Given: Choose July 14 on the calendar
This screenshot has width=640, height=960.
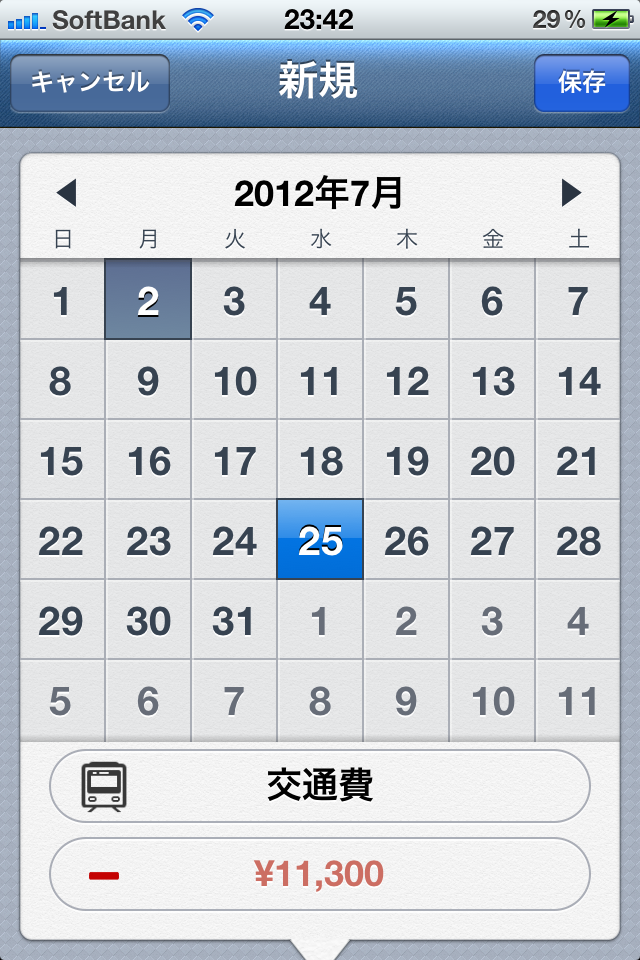Looking at the screenshot, I should click(578, 380).
